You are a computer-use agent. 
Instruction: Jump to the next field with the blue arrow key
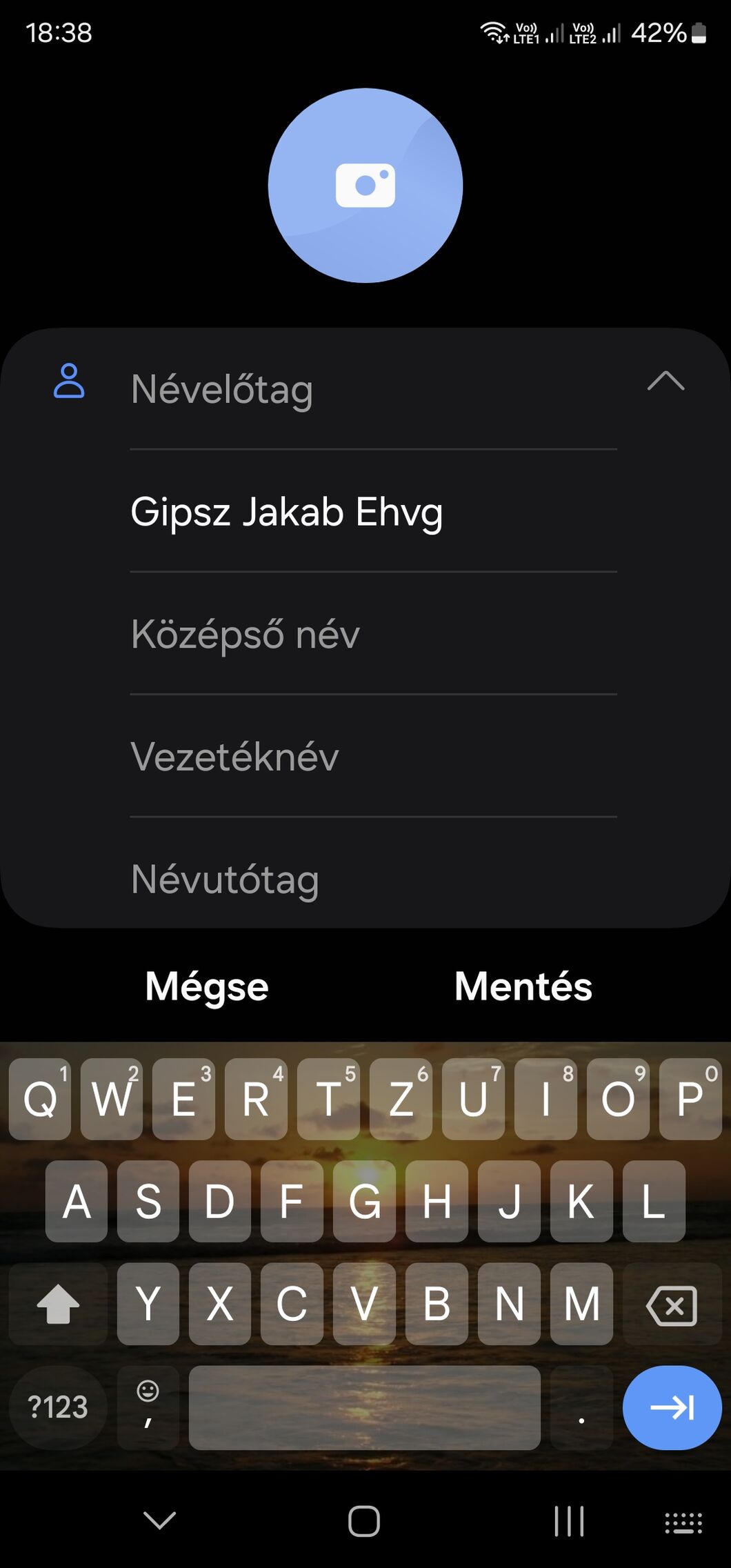671,1407
